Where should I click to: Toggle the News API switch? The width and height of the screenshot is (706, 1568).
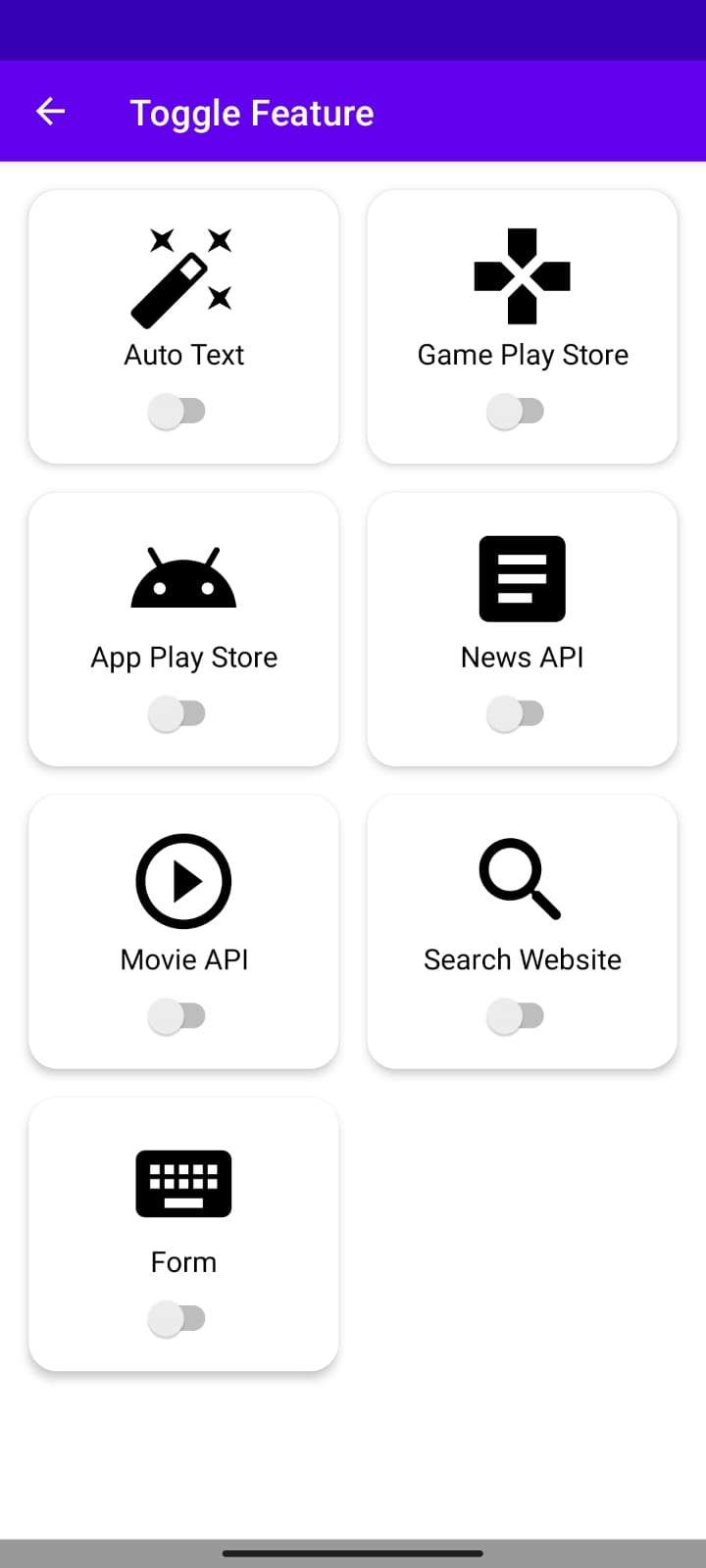pos(516,713)
